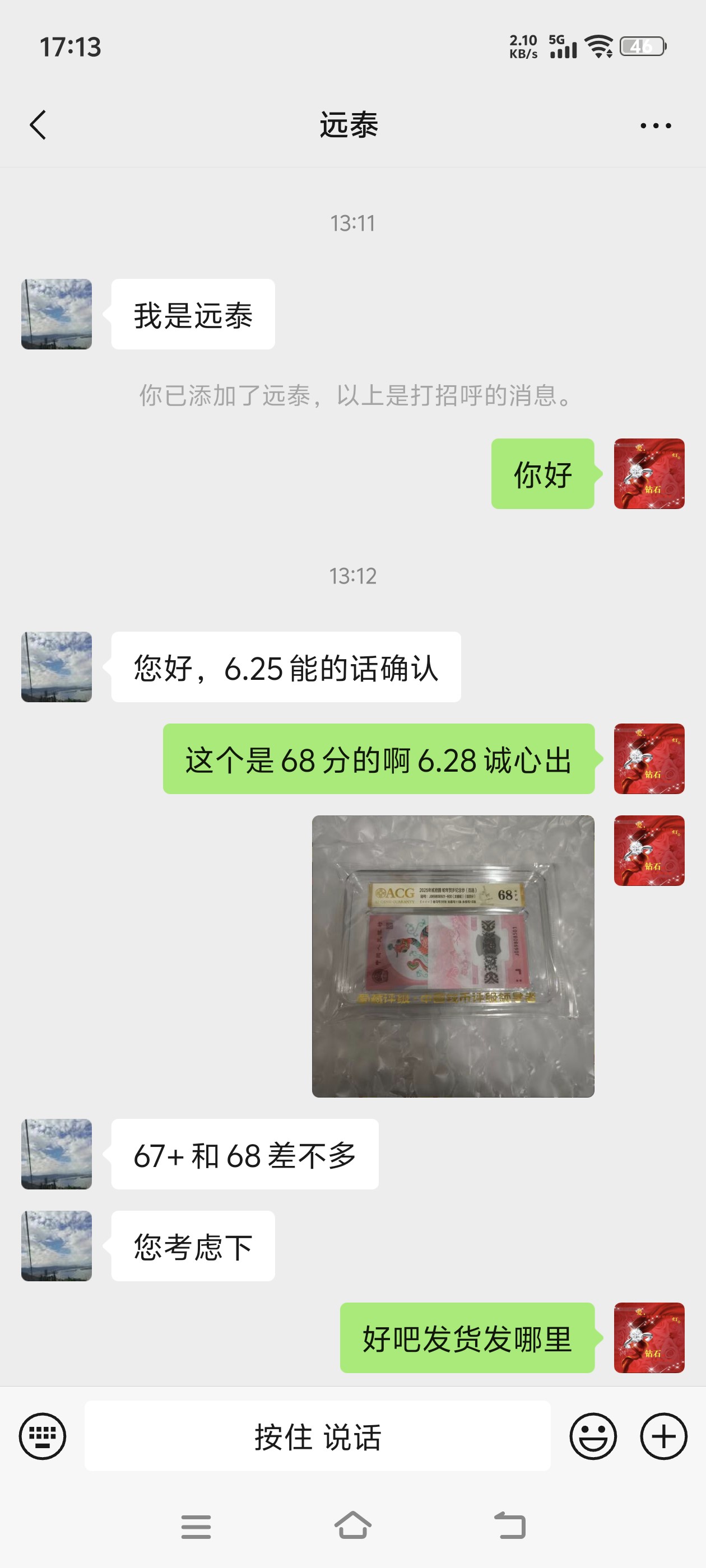Open 远泰's profile from the avatar beside 我是远泰

[x=57, y=314]
